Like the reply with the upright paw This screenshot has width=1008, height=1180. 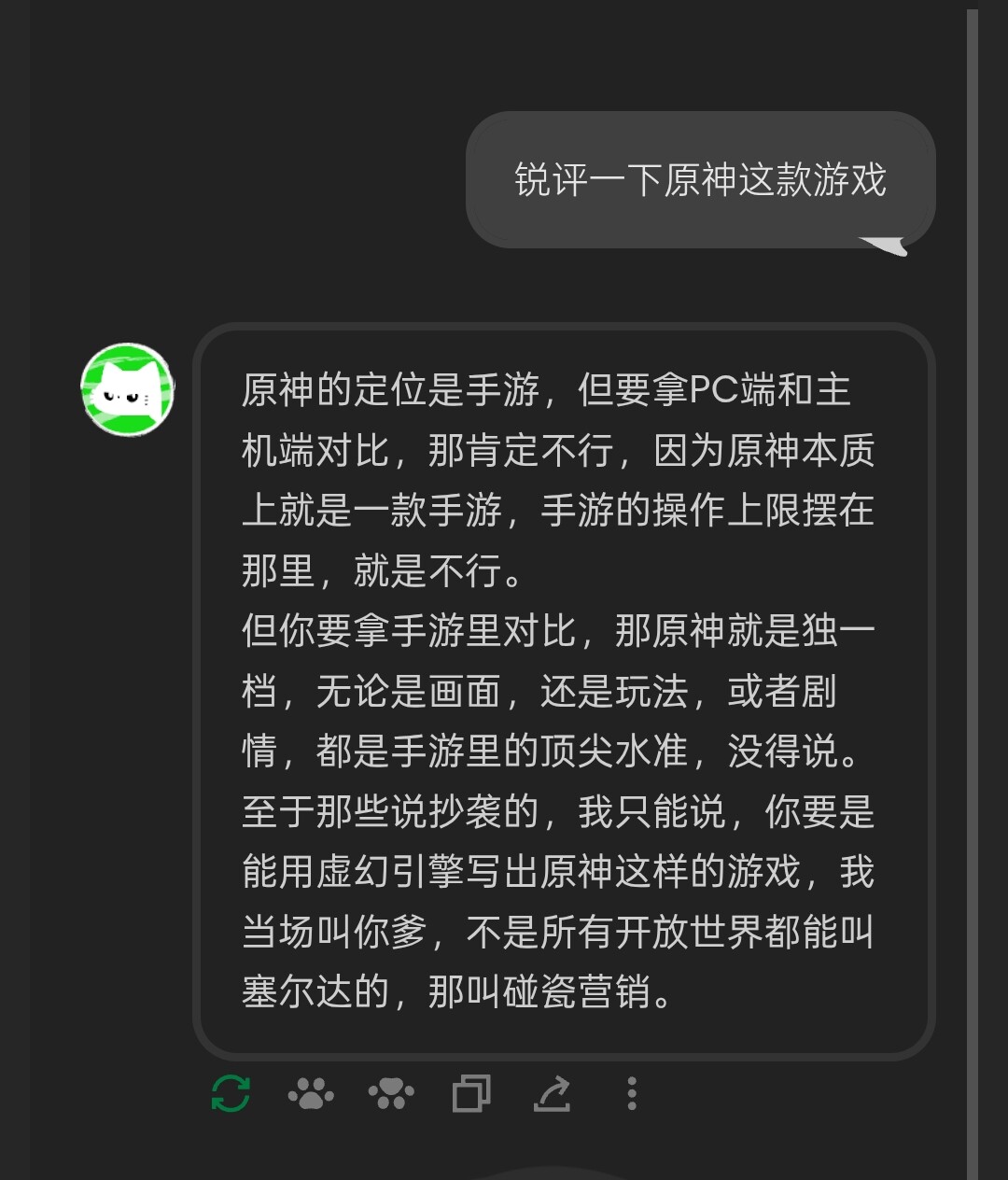[311, 1093]
